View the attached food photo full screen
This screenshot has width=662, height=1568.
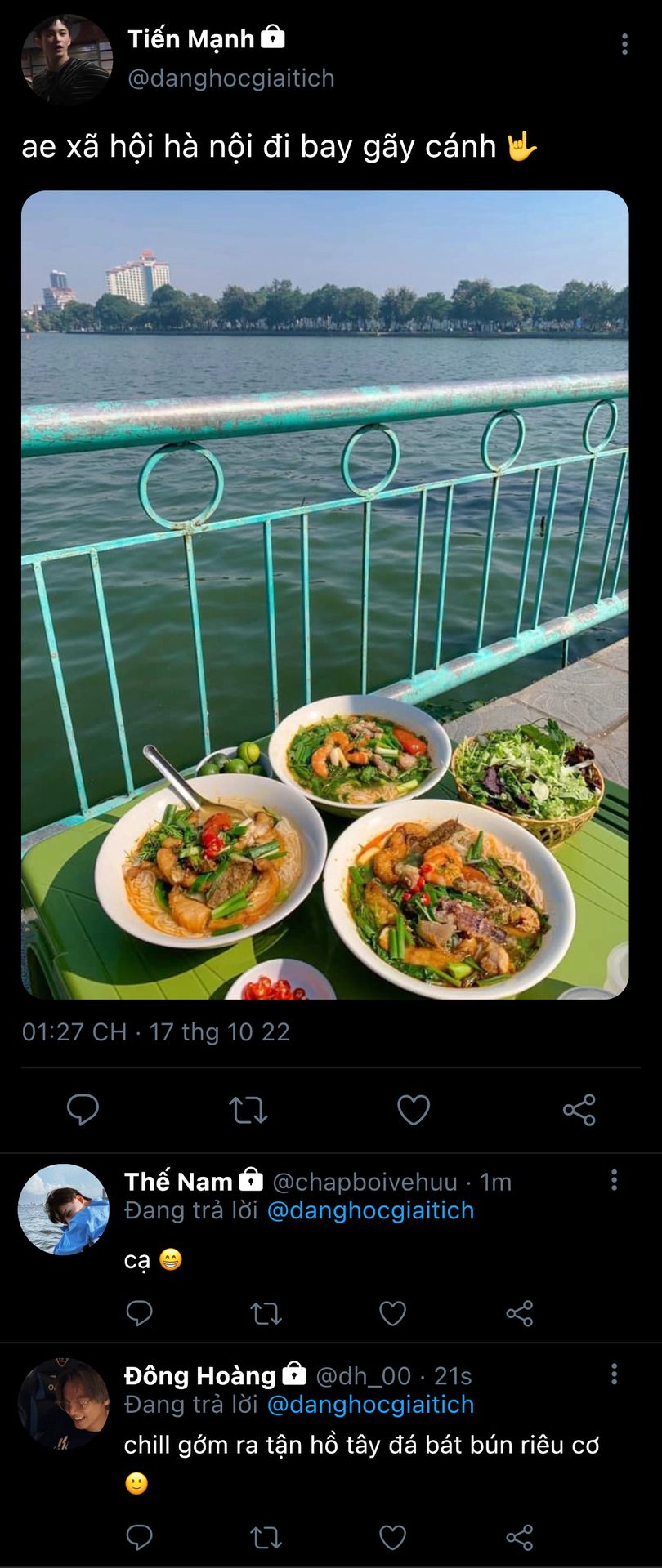324,595
